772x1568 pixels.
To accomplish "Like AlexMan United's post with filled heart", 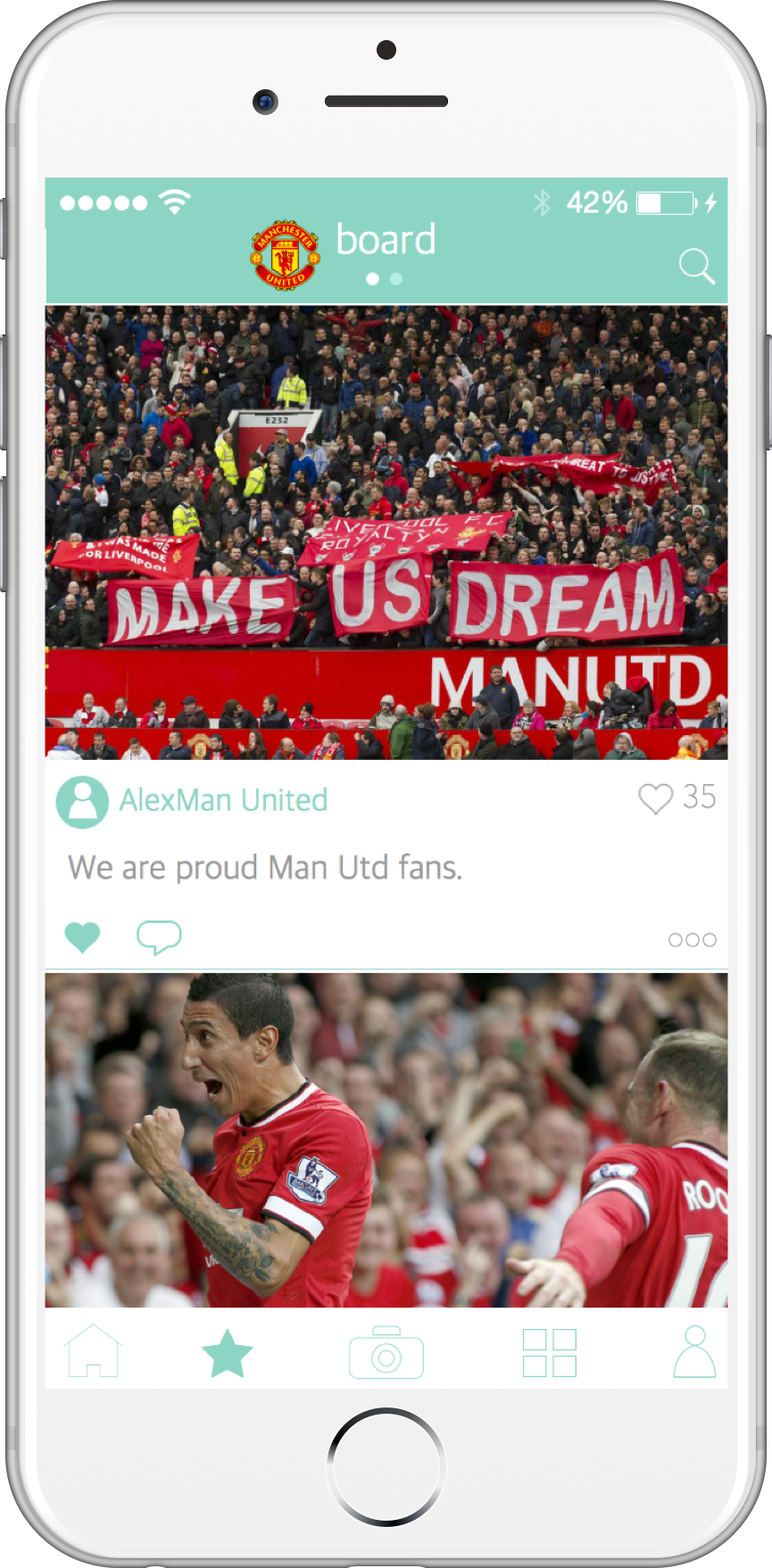I will tap(82, 937).
